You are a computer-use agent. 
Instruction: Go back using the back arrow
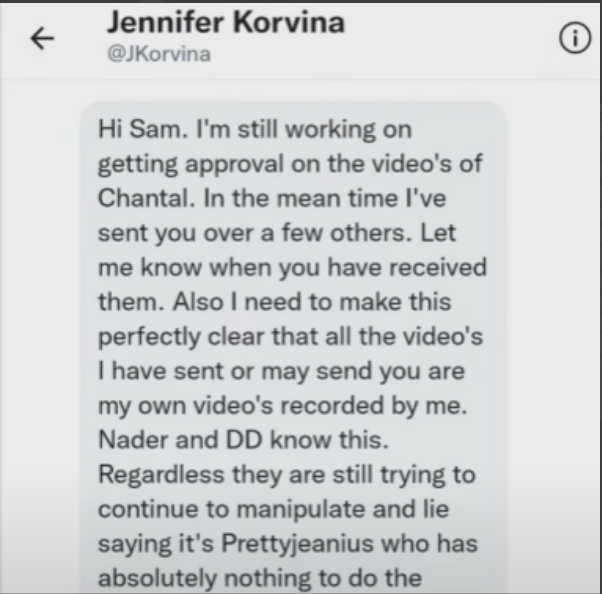(41, 39)
